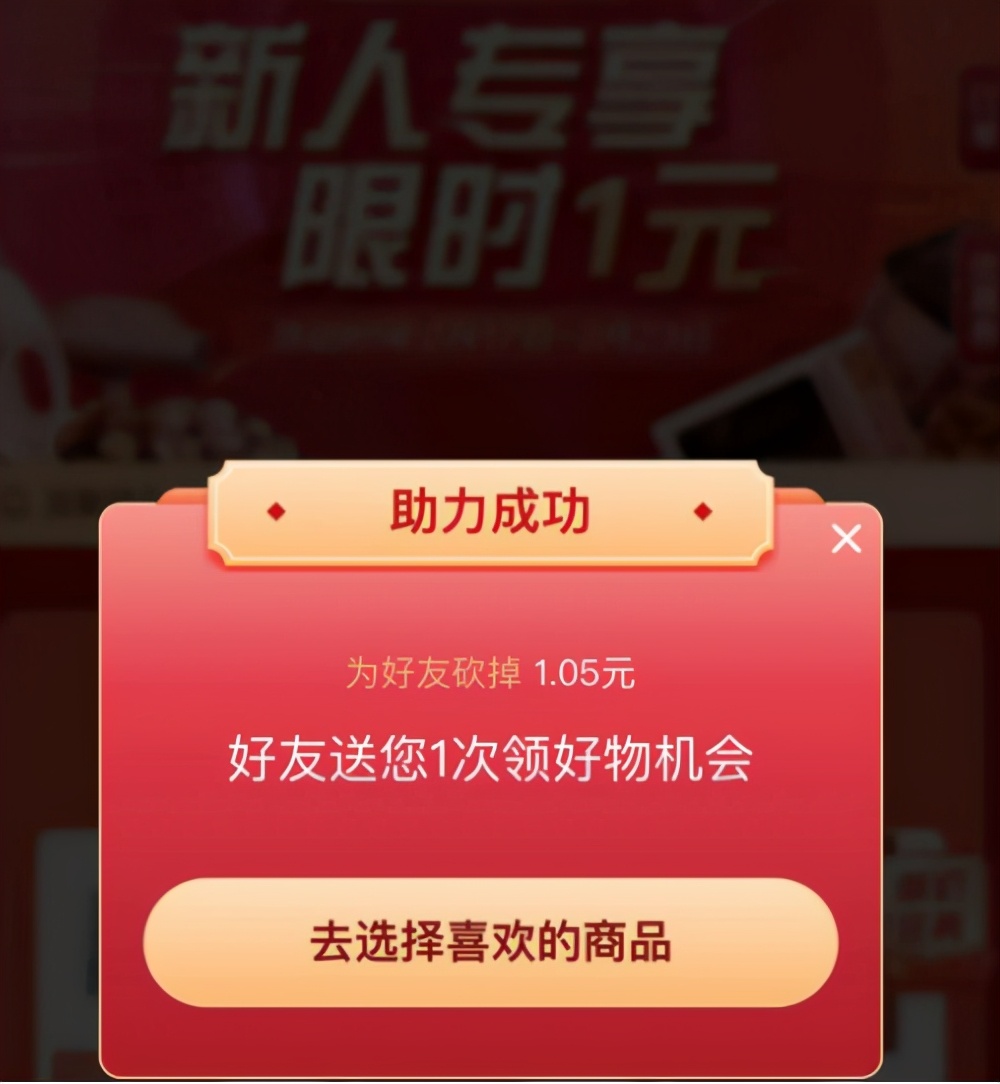The width and height of the screenshot is (1000, 1084).
Task: Tap 去选择喜欢的商品 button
Action: pyautogui.click(x=490, y=943)
